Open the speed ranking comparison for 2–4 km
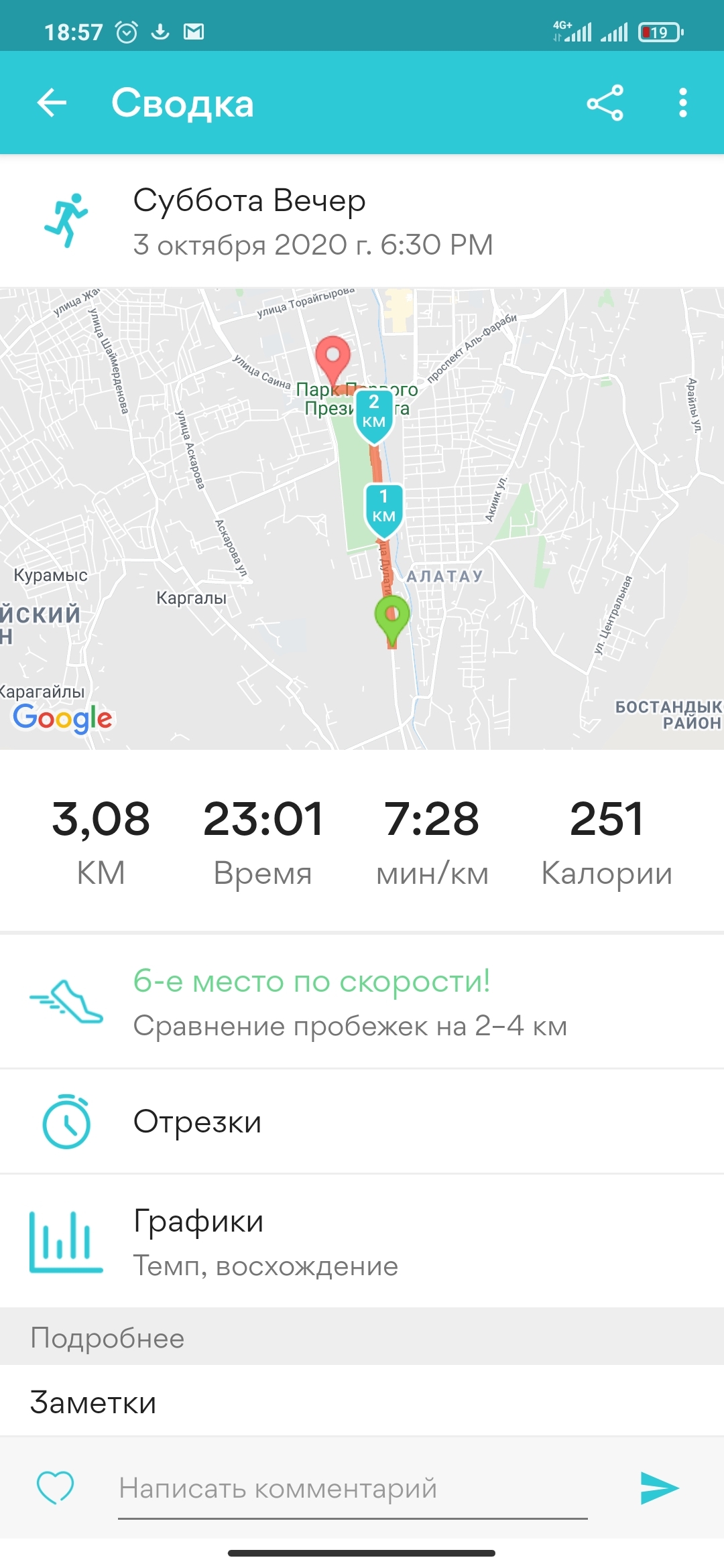724x1568 pixels. [362, 1002]
